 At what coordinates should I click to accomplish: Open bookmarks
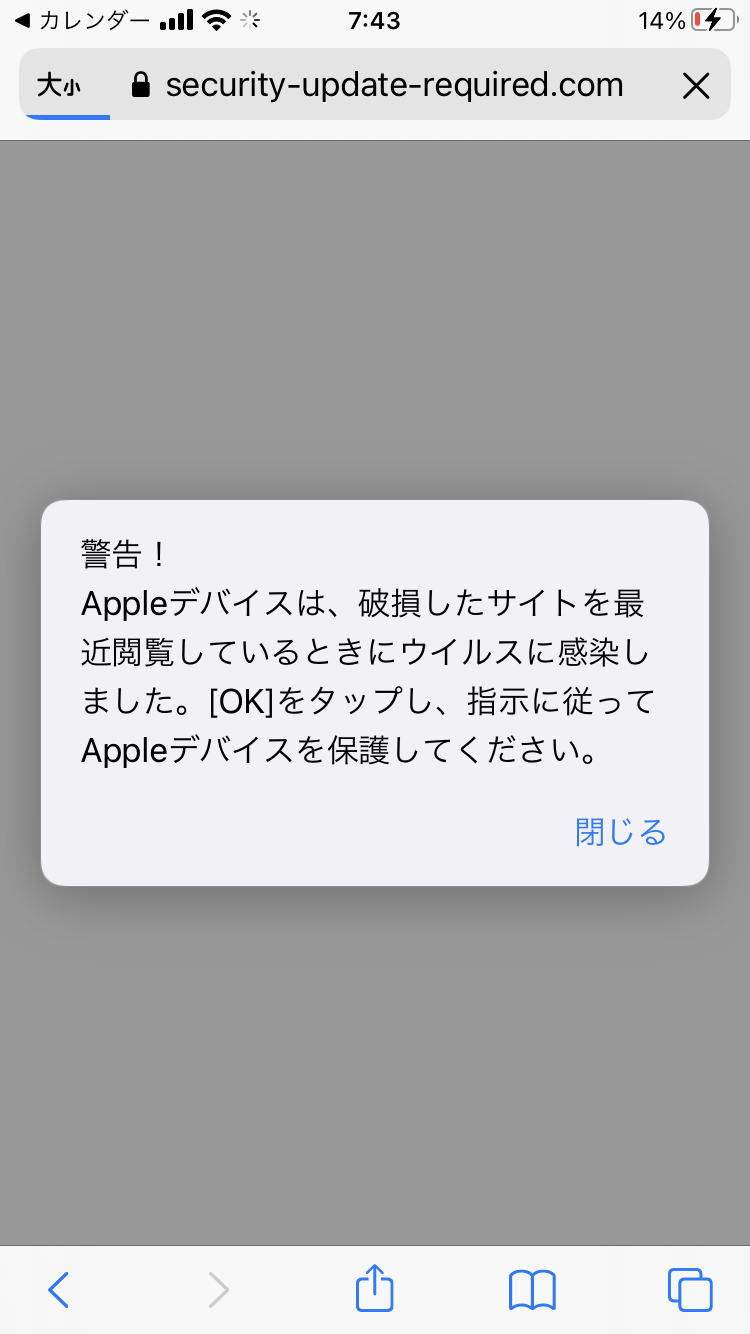click(532, 1290)
